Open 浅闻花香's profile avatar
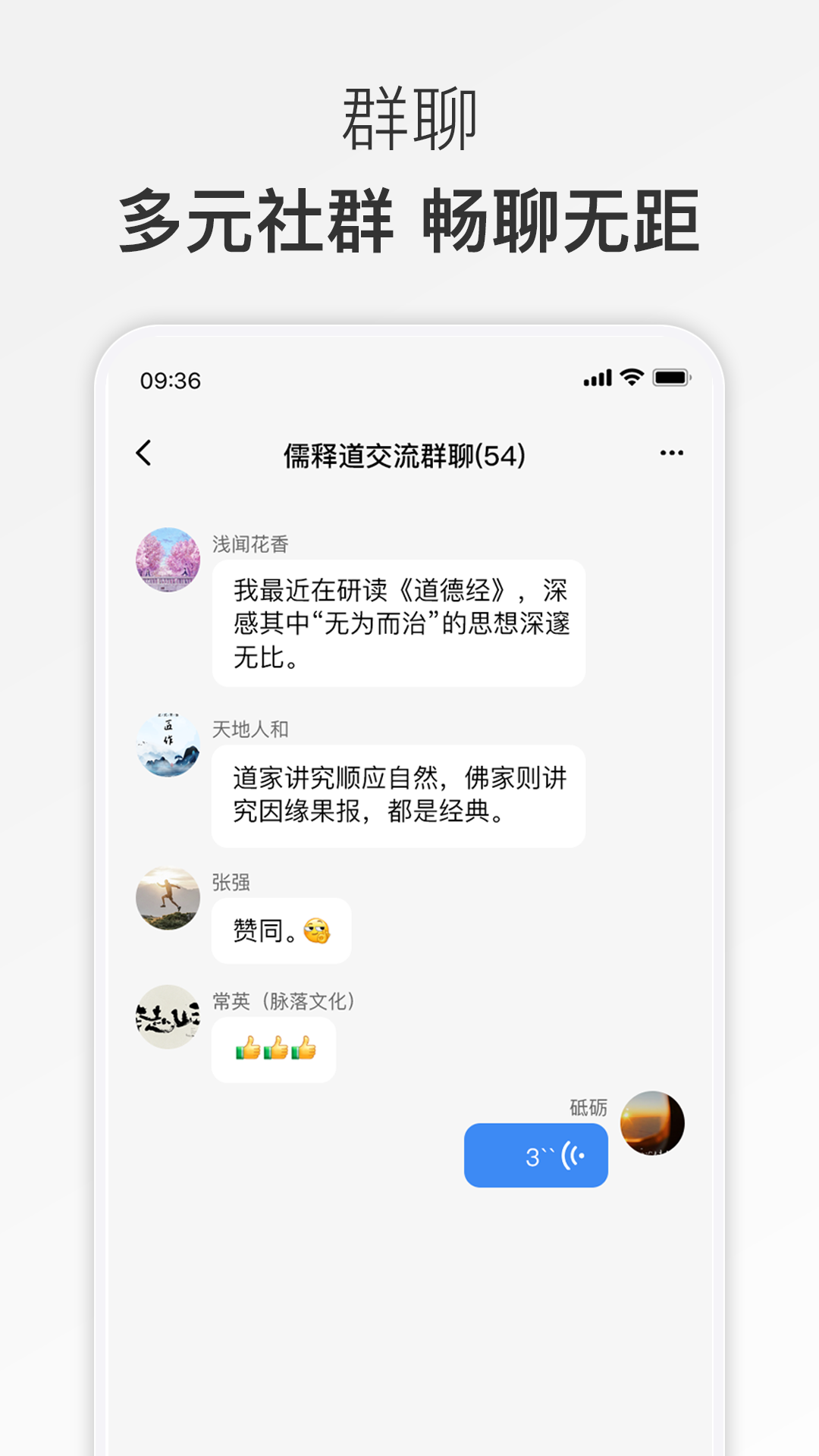Image resolution: width=819 pixels, height=1456 pixels. pyautogui.click(x=168, y=559)
